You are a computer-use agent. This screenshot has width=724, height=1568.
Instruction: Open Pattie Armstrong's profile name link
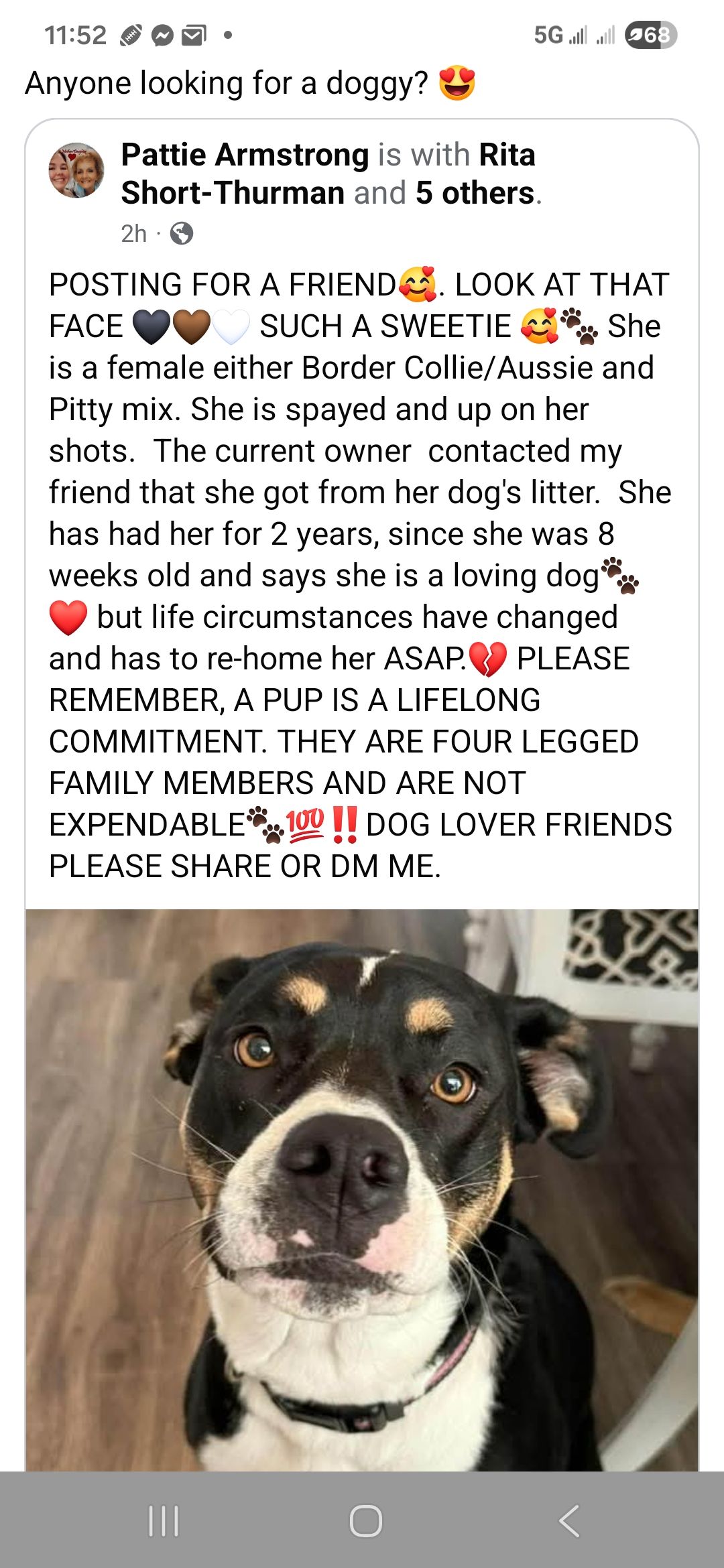click(x=245, y=155)
